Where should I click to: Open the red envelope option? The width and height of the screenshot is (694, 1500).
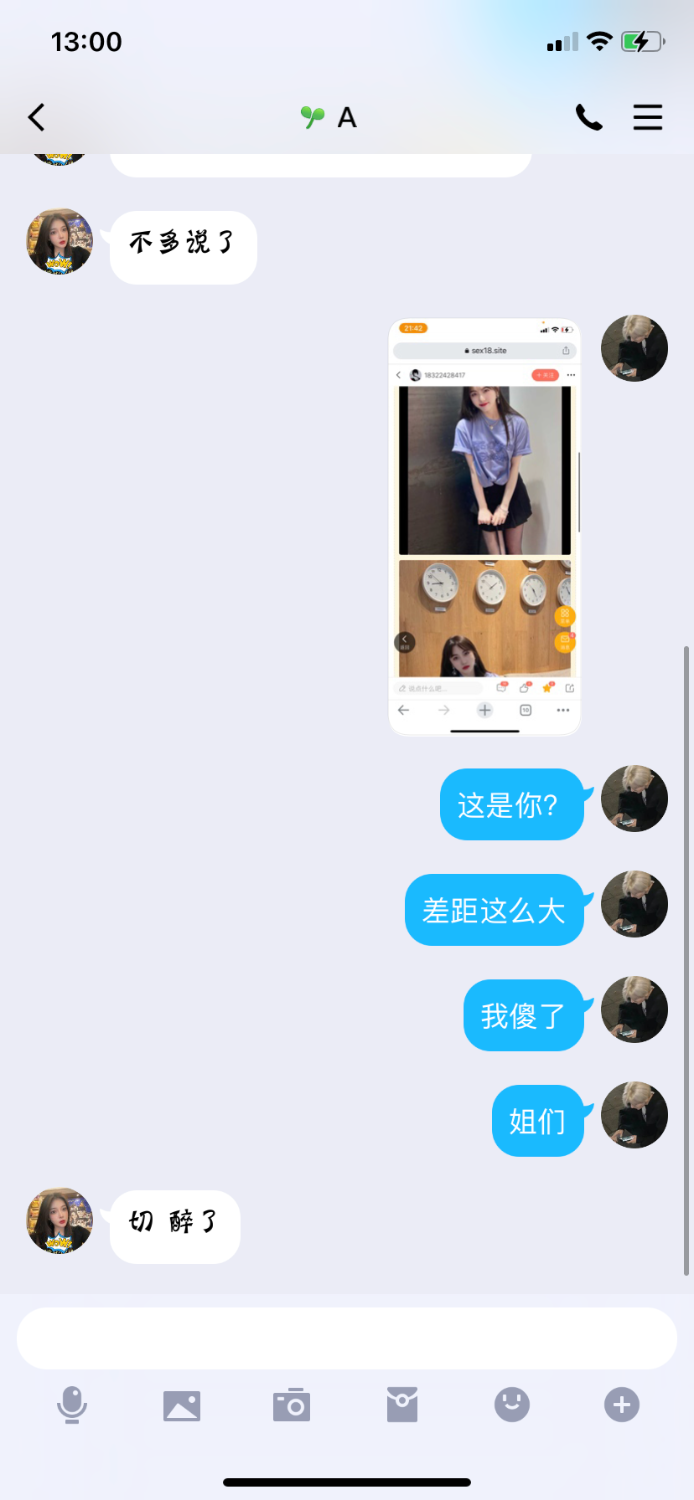point(402,1405)
